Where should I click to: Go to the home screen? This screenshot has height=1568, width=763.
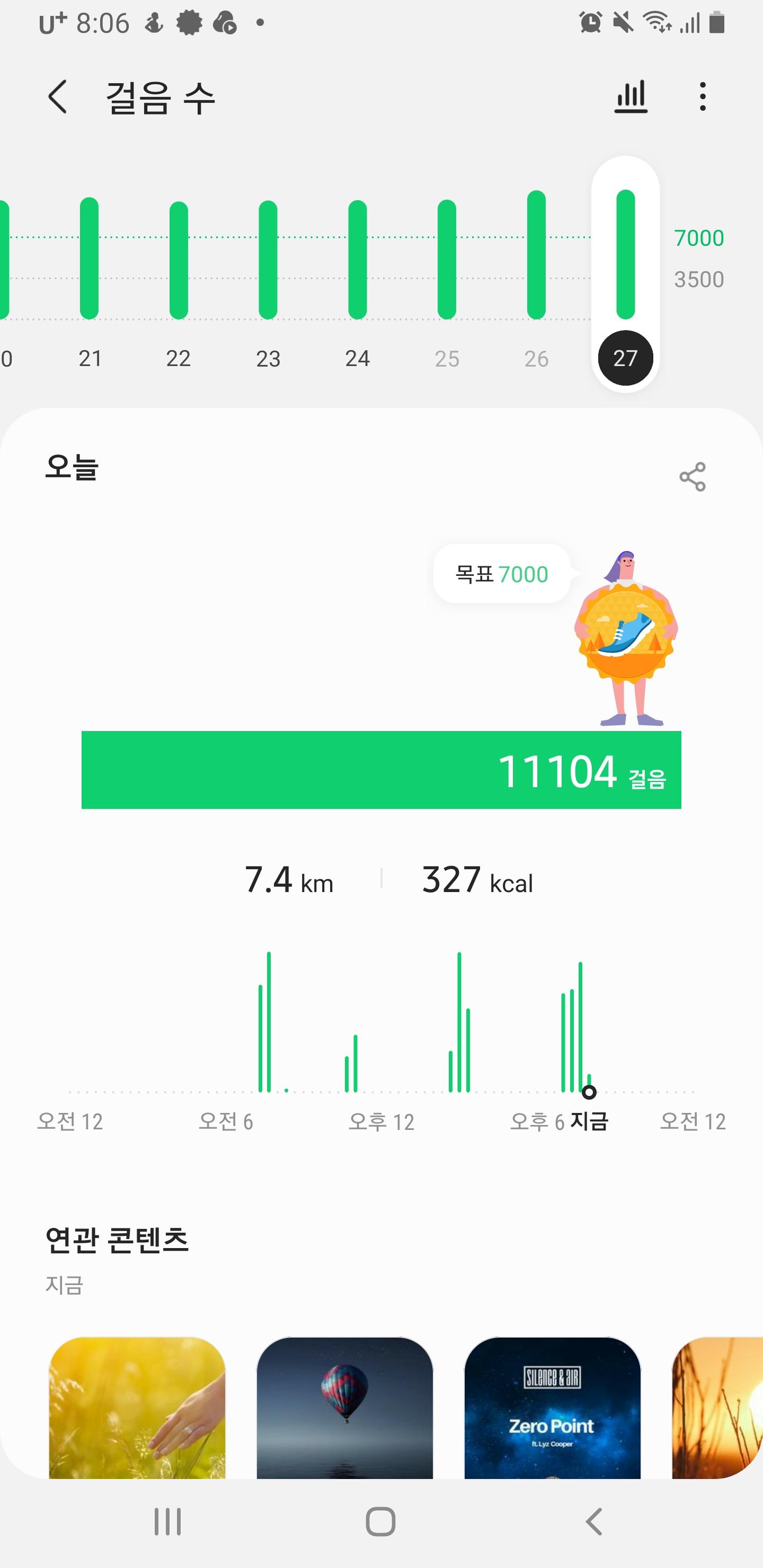pos(381,1522)
